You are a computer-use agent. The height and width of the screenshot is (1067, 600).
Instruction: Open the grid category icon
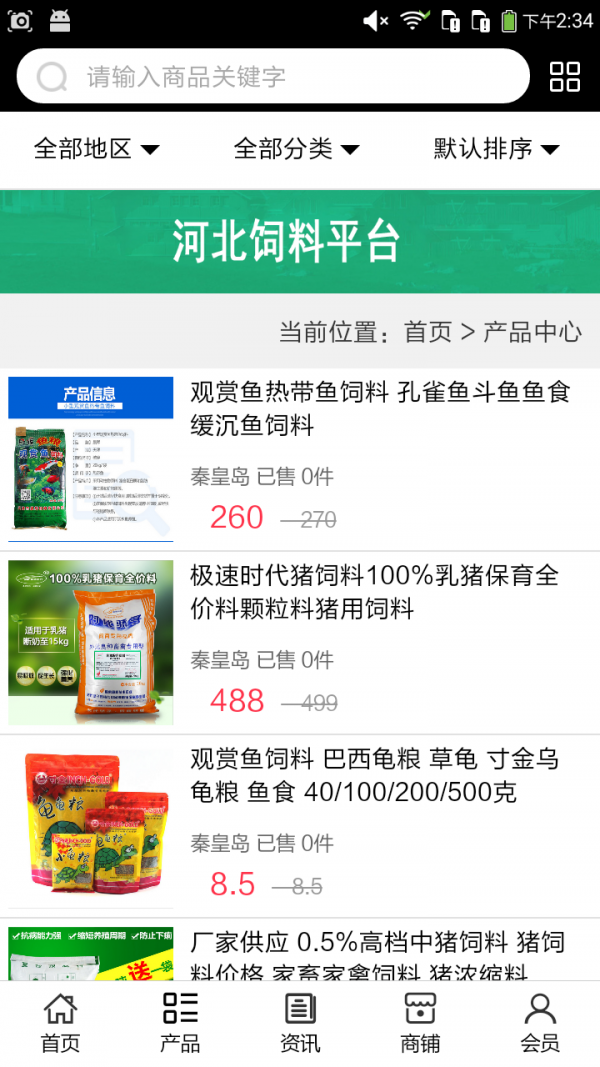(565, 77)
